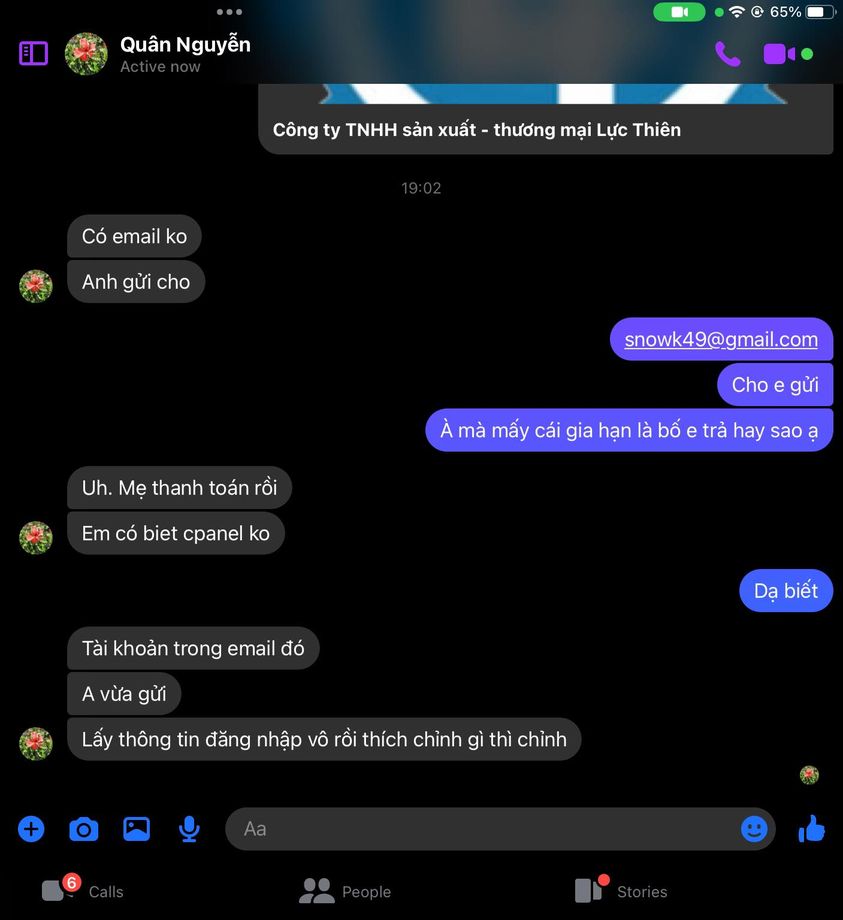Switch to the People tab

point(345,891)
